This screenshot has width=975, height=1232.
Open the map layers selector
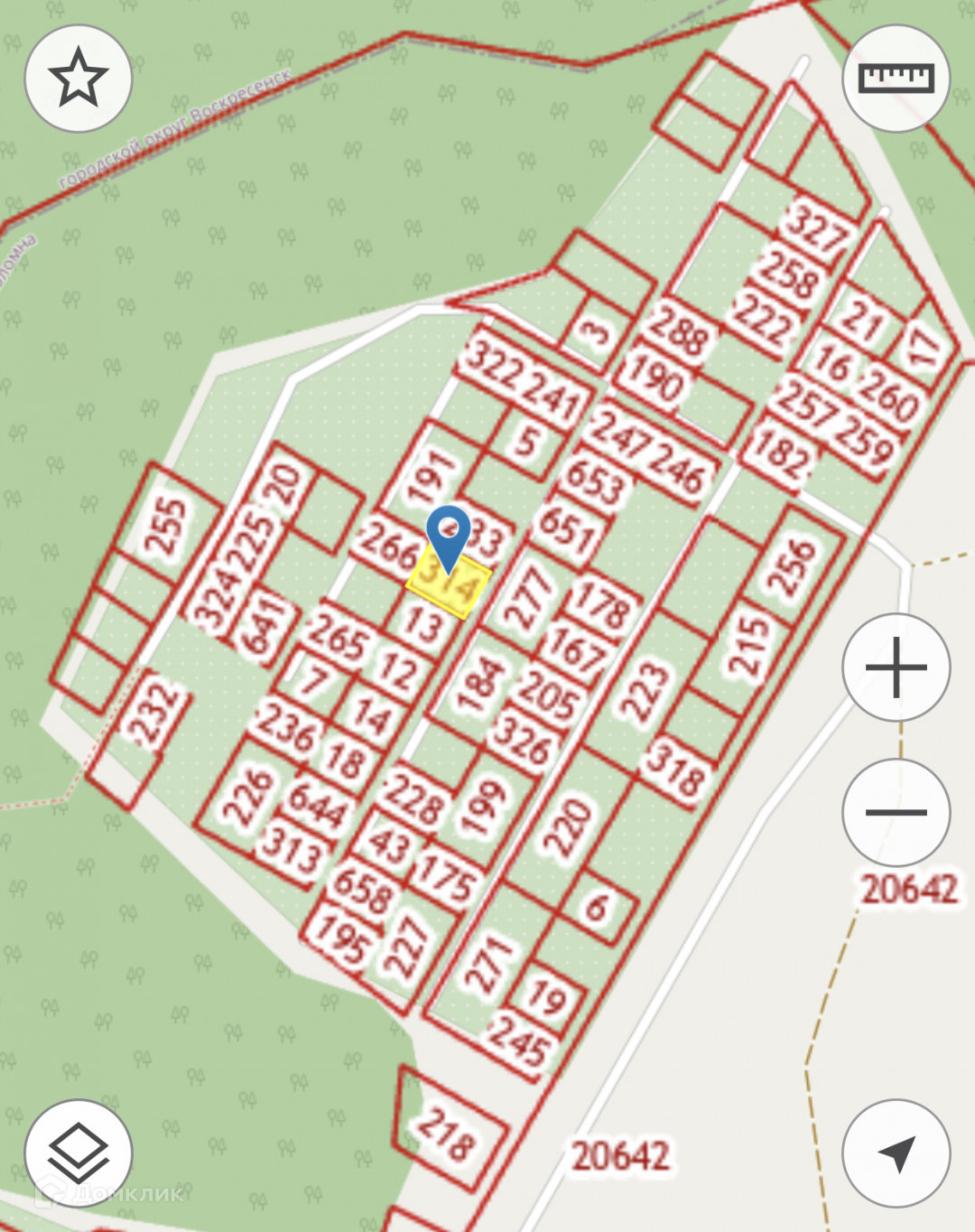point(79,1153)
